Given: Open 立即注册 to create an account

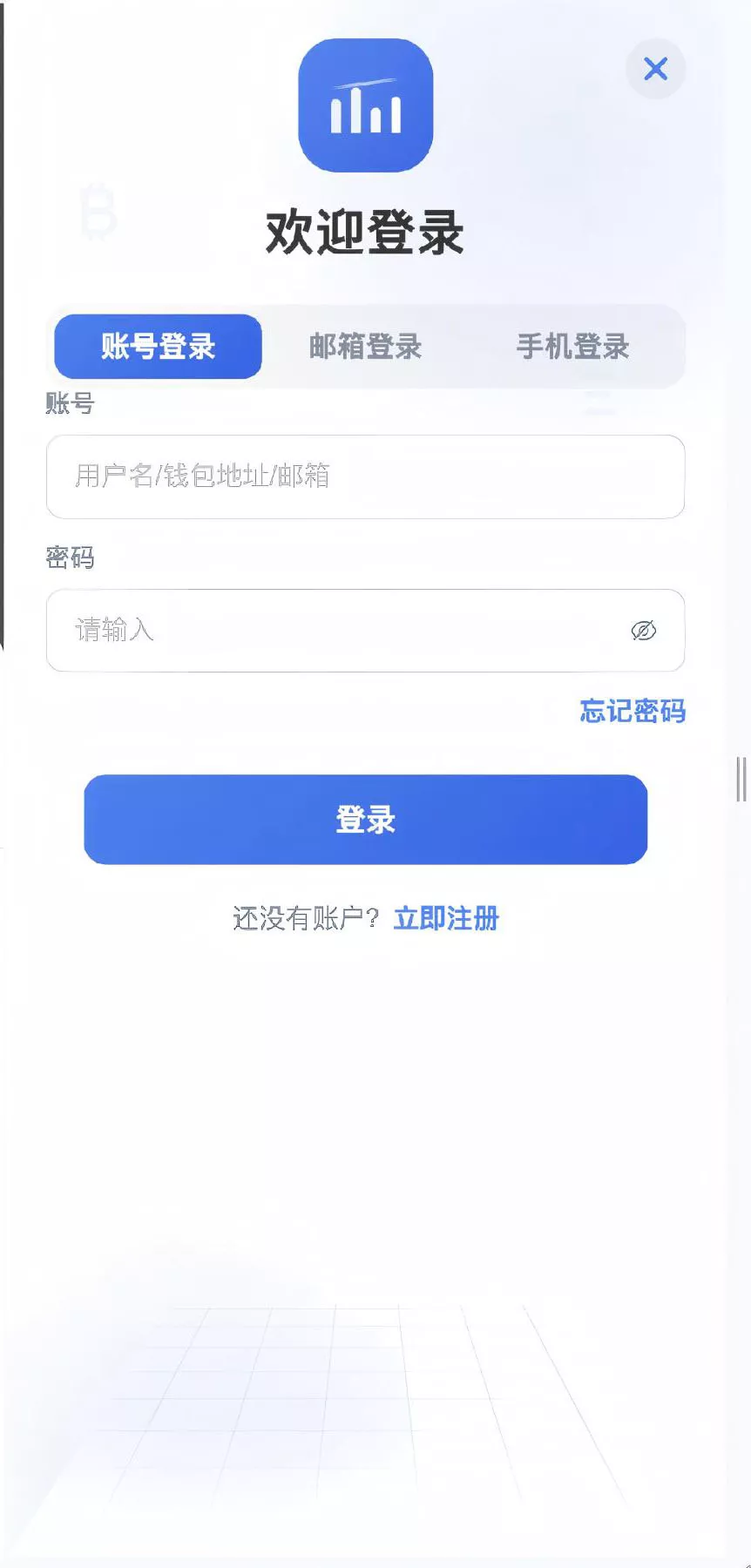Looking at the screenshot, I should pyautogui.click(x=446, y=918).
